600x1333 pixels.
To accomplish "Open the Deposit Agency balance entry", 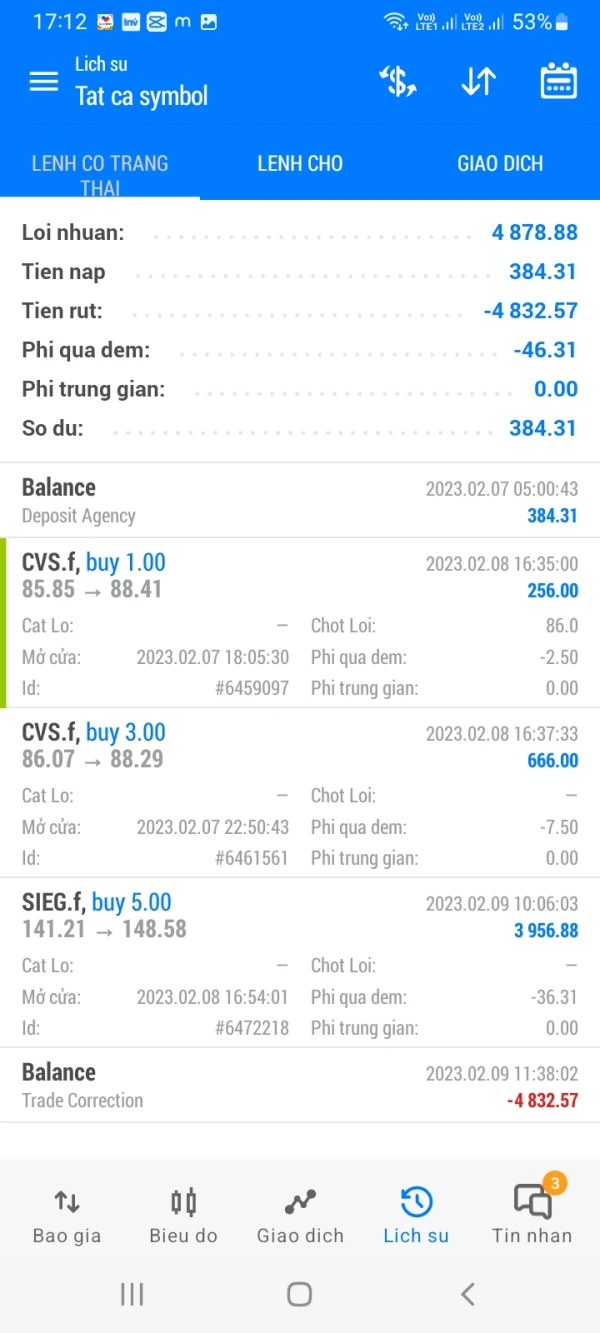I will click(x=300, y=500).
